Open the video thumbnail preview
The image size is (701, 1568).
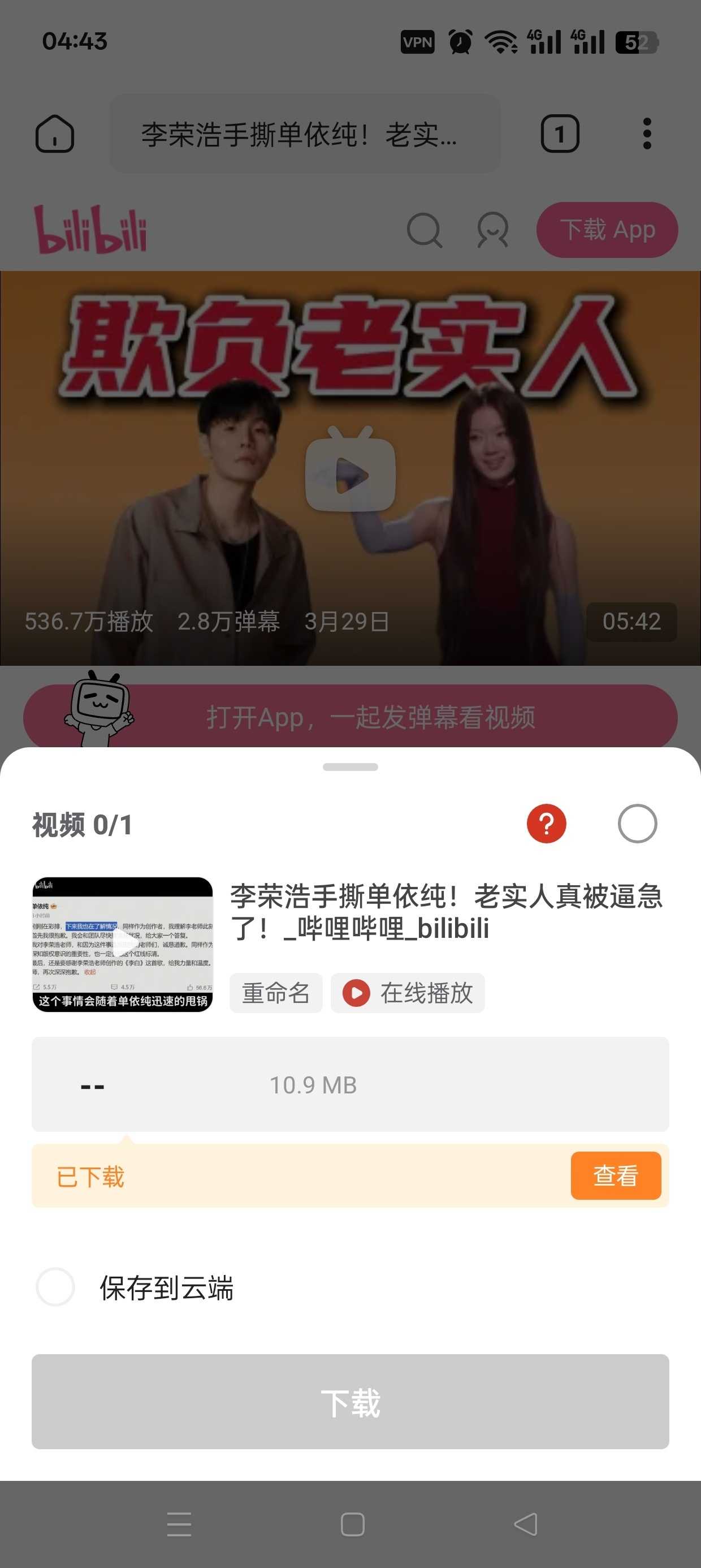click(122, 945)
